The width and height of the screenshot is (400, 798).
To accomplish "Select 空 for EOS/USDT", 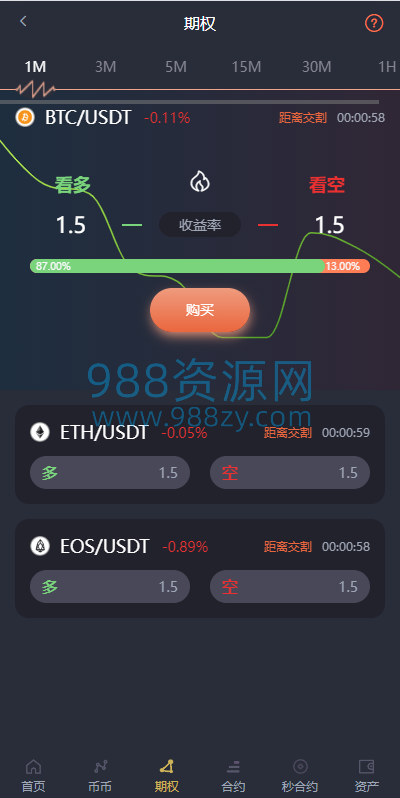I will tap(290, 587).
